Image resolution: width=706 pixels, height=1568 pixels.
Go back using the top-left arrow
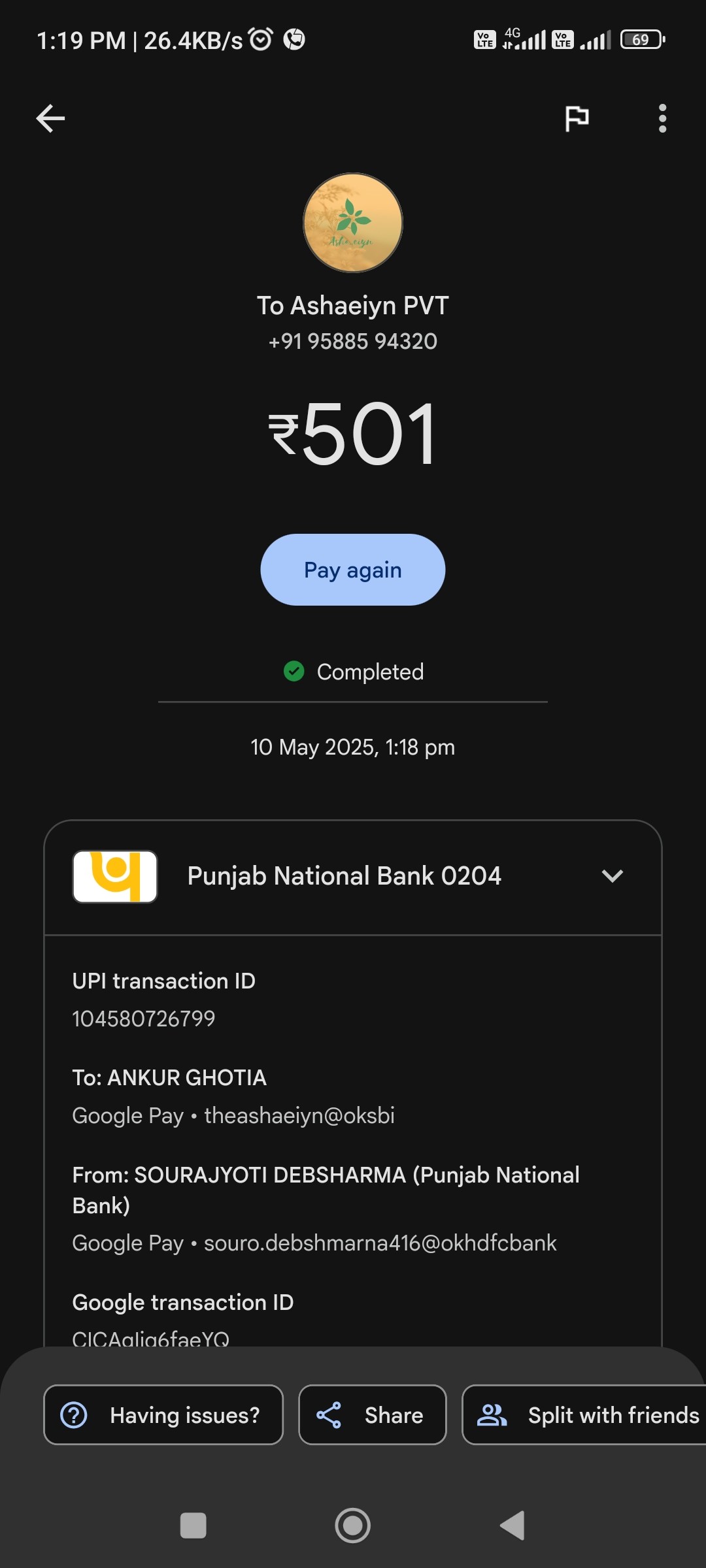pos(50,118)
